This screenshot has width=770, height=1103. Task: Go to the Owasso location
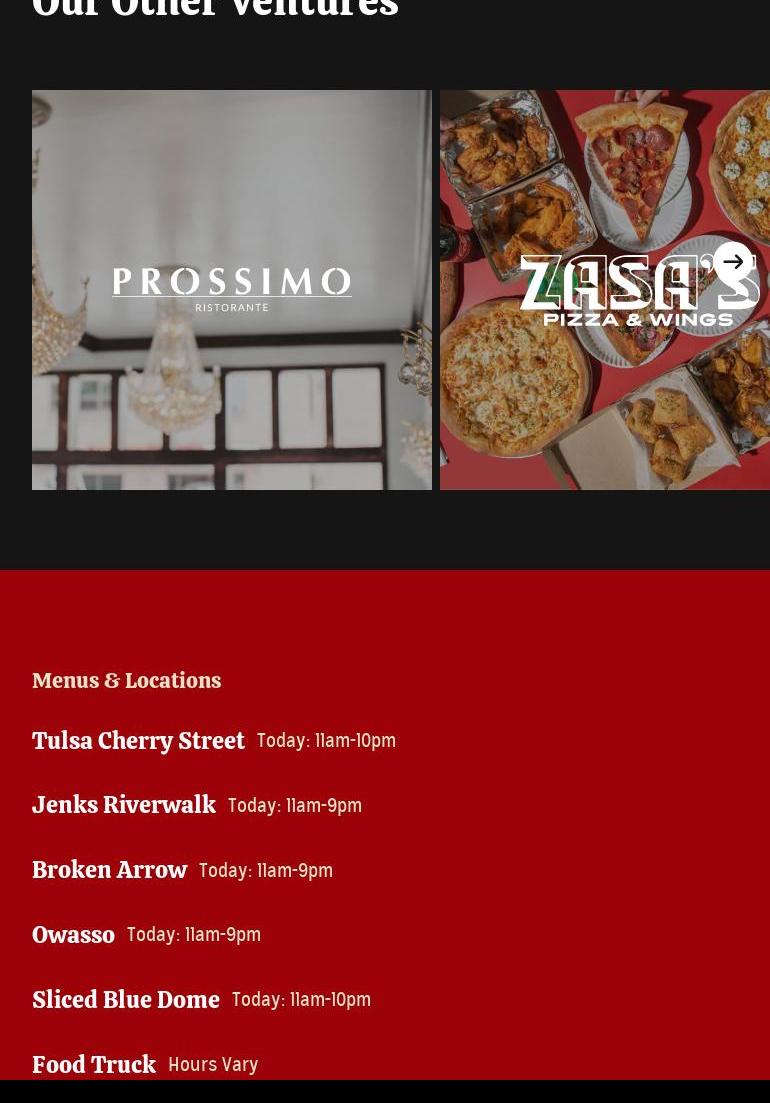(x=73, y=934)
